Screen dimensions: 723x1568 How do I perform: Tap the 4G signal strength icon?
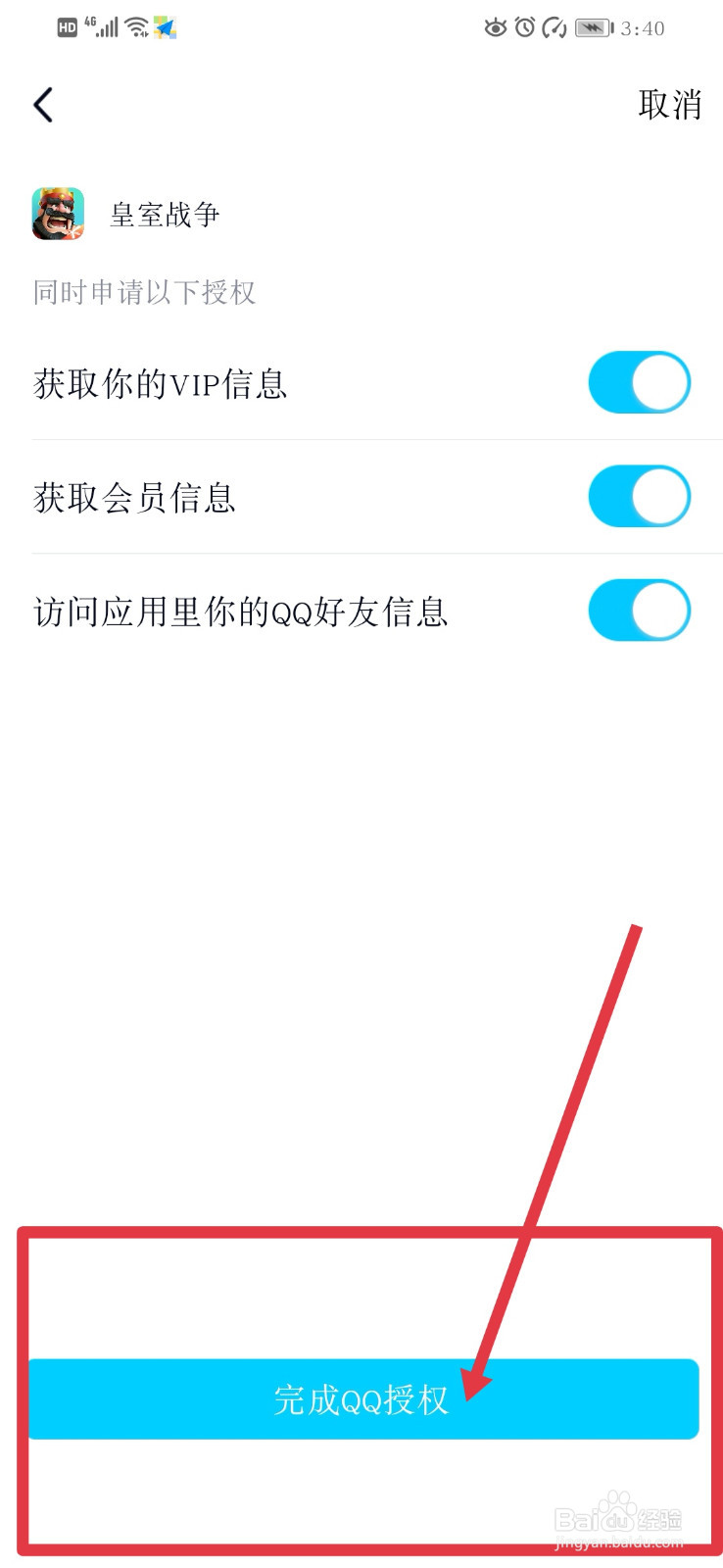pos(101,27)
